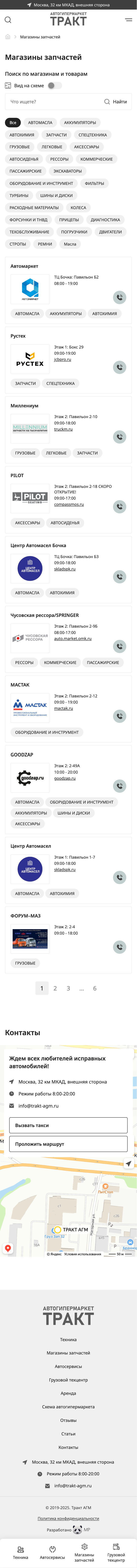
Task: Open the hamburger menu
Action: 128,20
